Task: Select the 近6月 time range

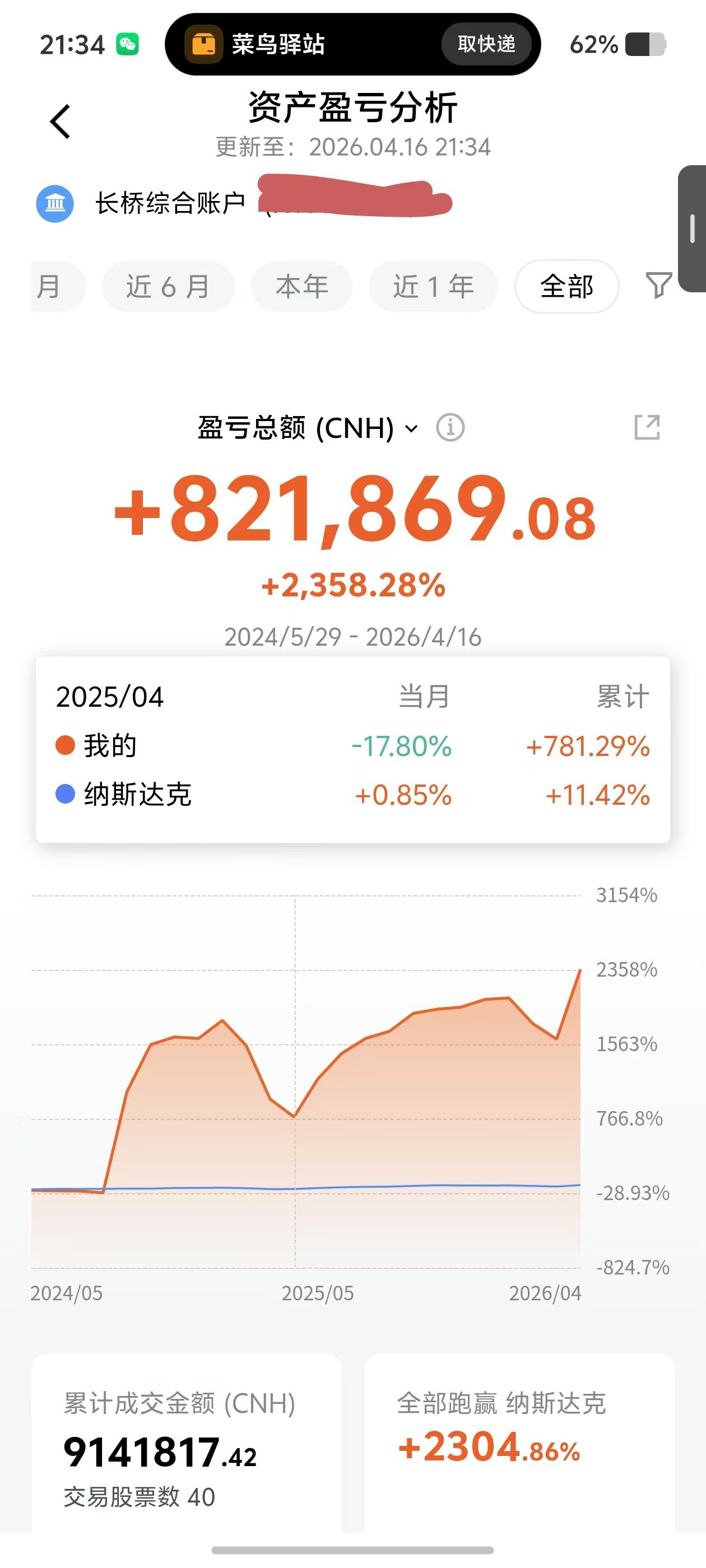Action: [x=168, y=286]
